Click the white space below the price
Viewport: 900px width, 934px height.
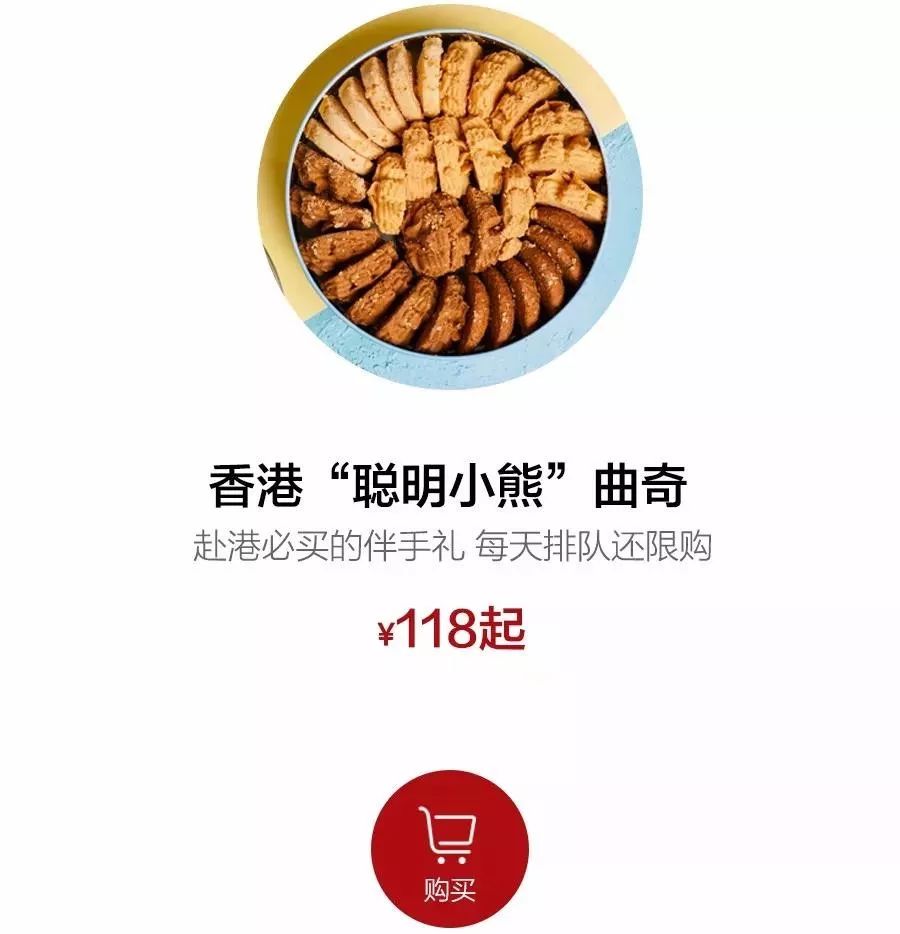(x=449, y=710)
